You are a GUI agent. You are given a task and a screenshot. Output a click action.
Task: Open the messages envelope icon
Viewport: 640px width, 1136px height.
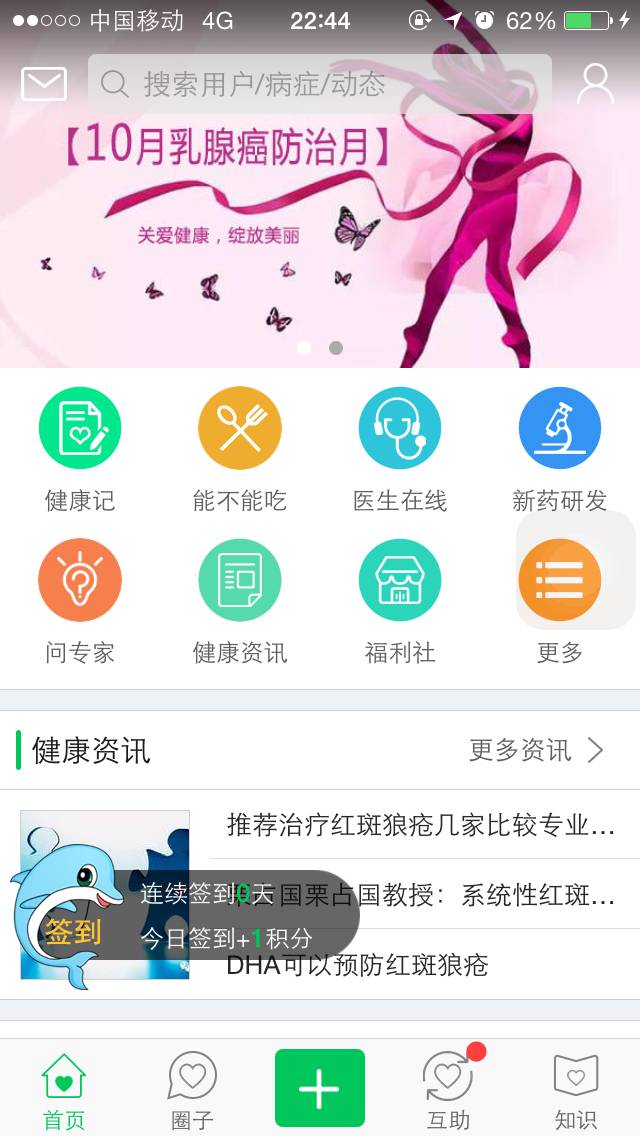coord(44,84)
